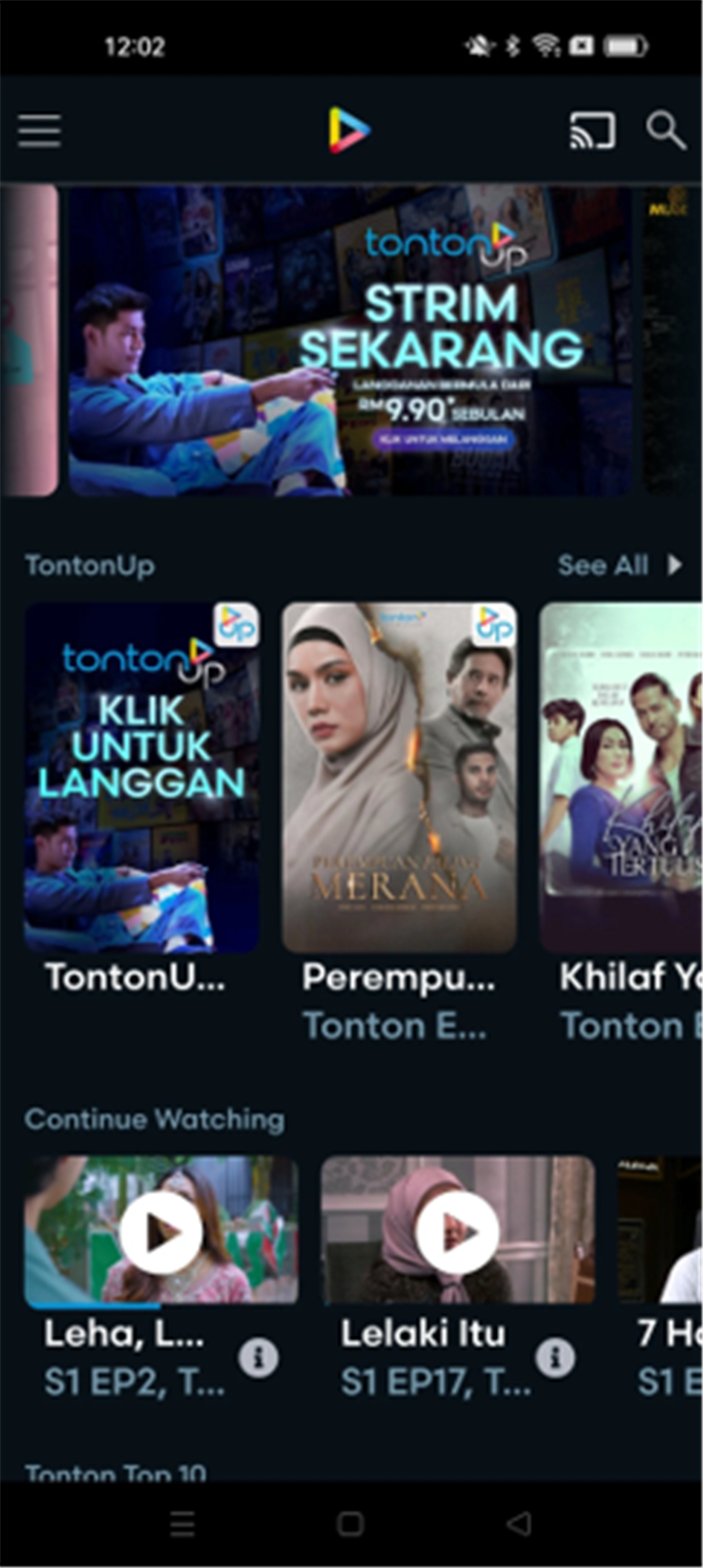View info for Leha episode
Image resolution: width=703 pixels, height=1568 pixels.
click(x=259, y=1357)
